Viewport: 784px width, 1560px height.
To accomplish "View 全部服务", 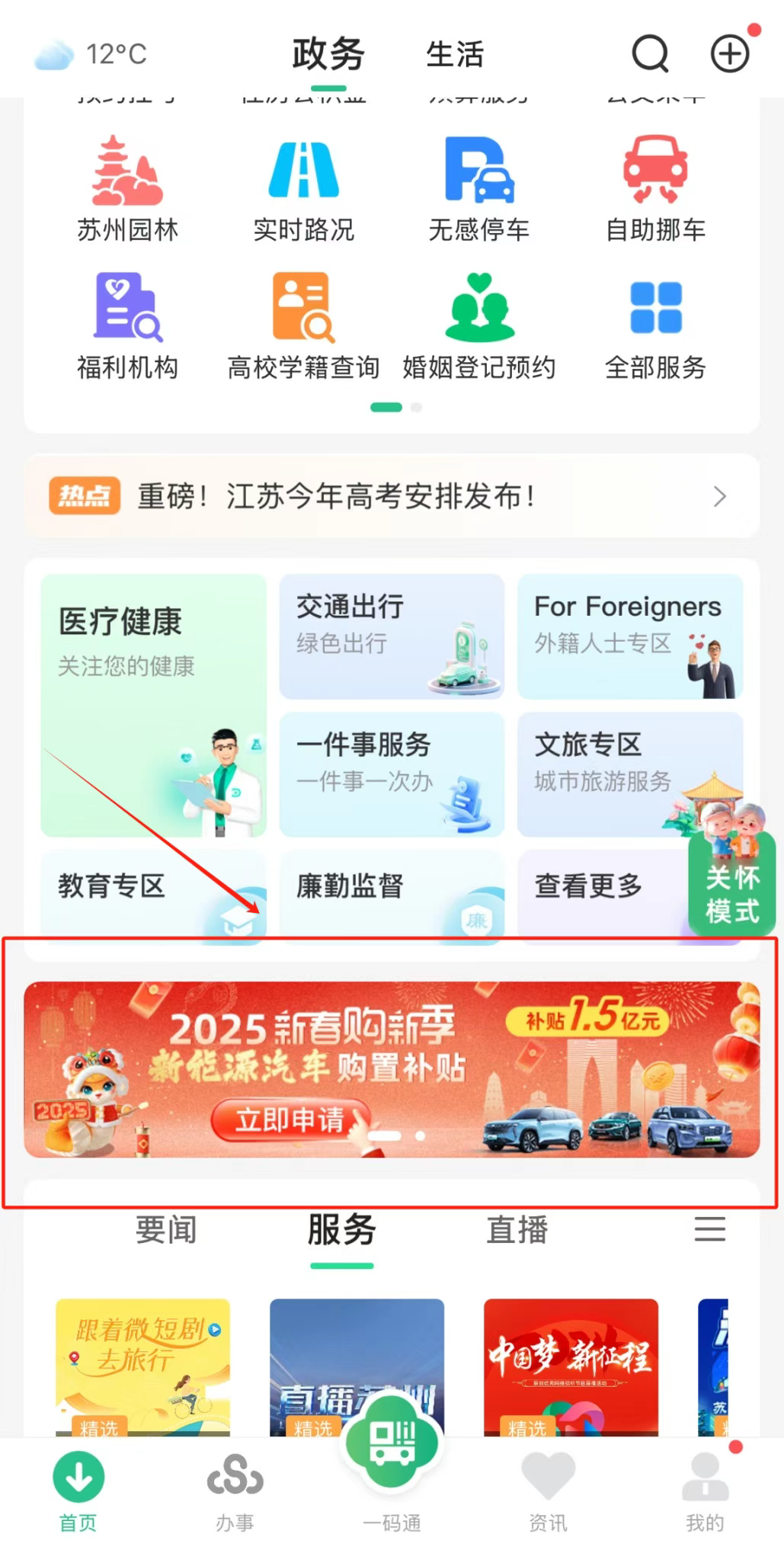I will [655, 325].
